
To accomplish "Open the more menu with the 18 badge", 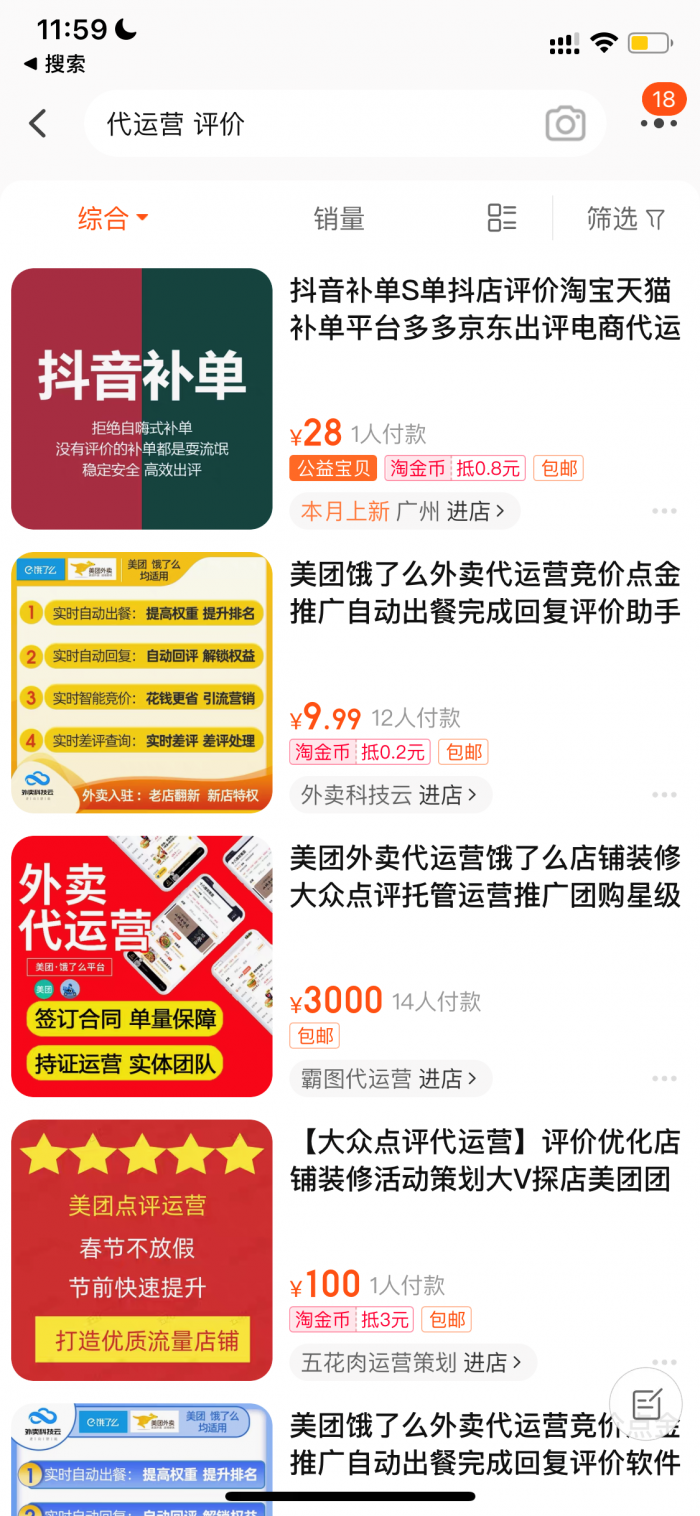I will pyautogui.click(x=658, y=120).
